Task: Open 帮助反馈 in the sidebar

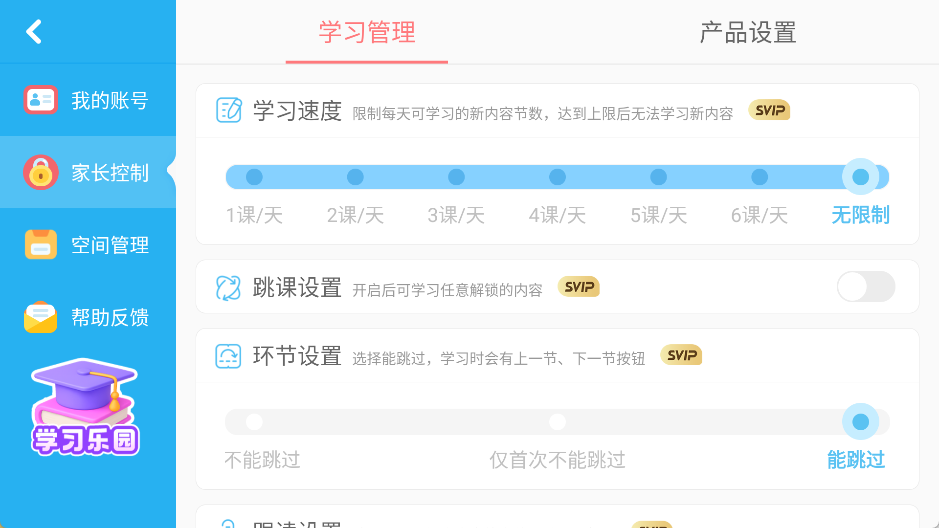Action: (x=87, y=317)
